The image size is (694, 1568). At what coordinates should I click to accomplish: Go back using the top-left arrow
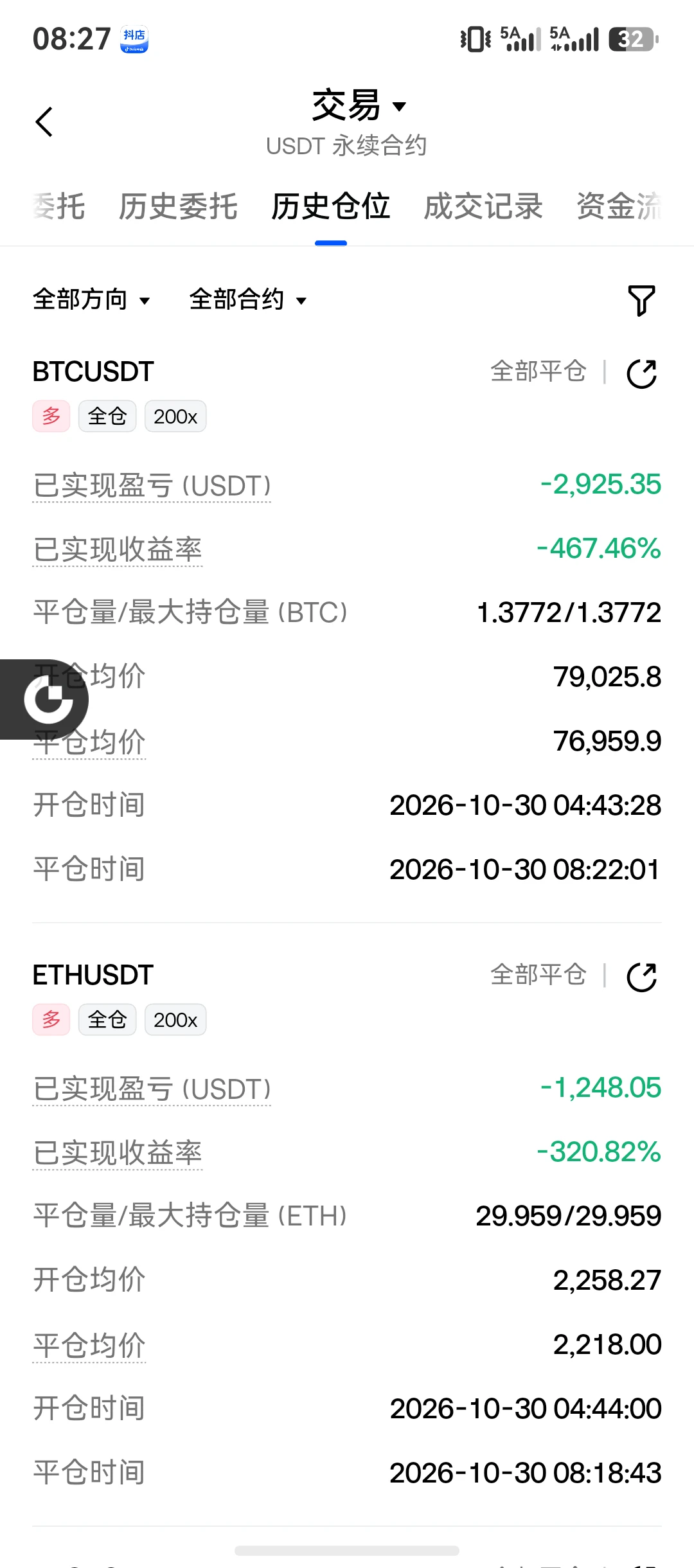[44, 122]
